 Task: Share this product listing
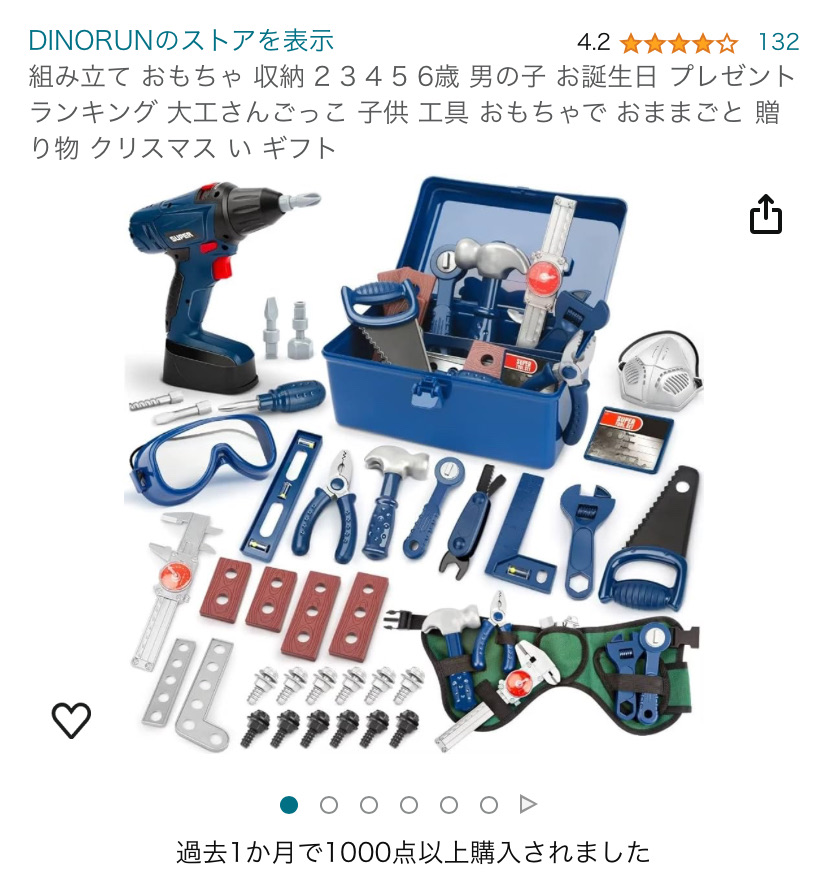pos(766,214)
